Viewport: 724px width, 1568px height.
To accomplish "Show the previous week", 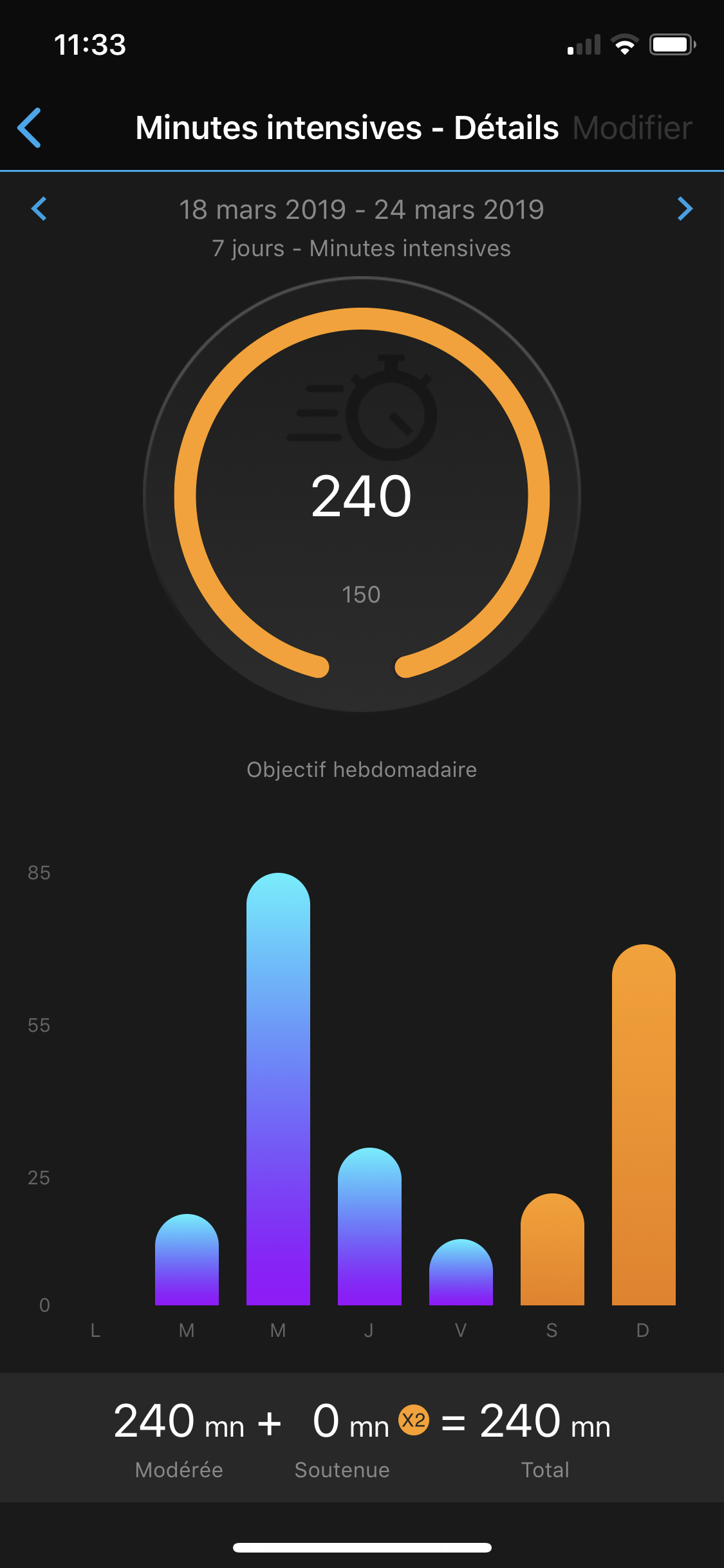I will pyautogui.click(x=39, y=209).
